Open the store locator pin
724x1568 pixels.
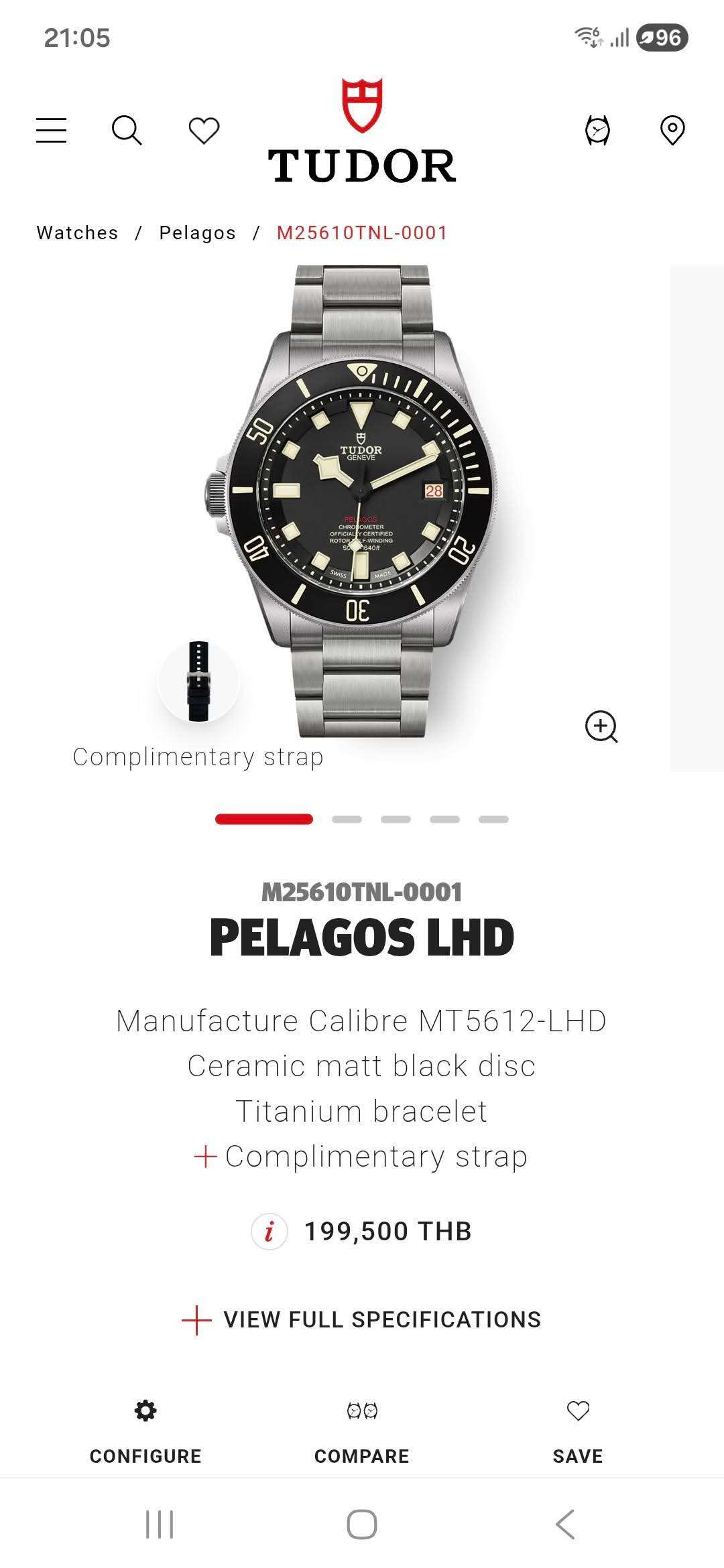point(672,130)
